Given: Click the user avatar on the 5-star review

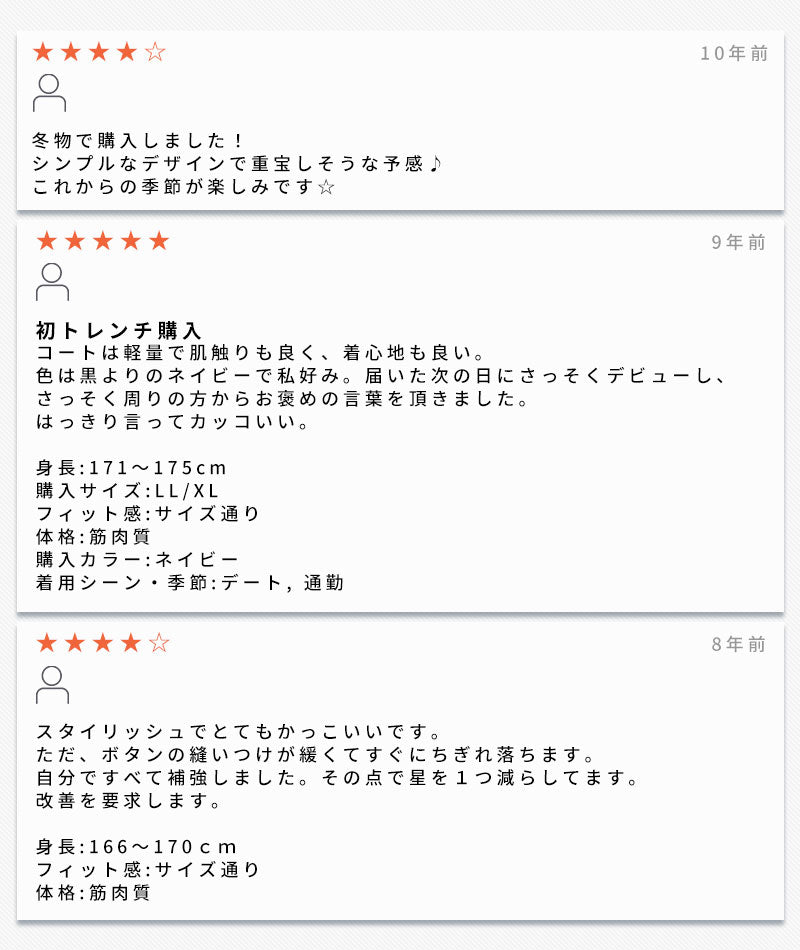Looking at the screenshot, I should [x=51, y=281].
